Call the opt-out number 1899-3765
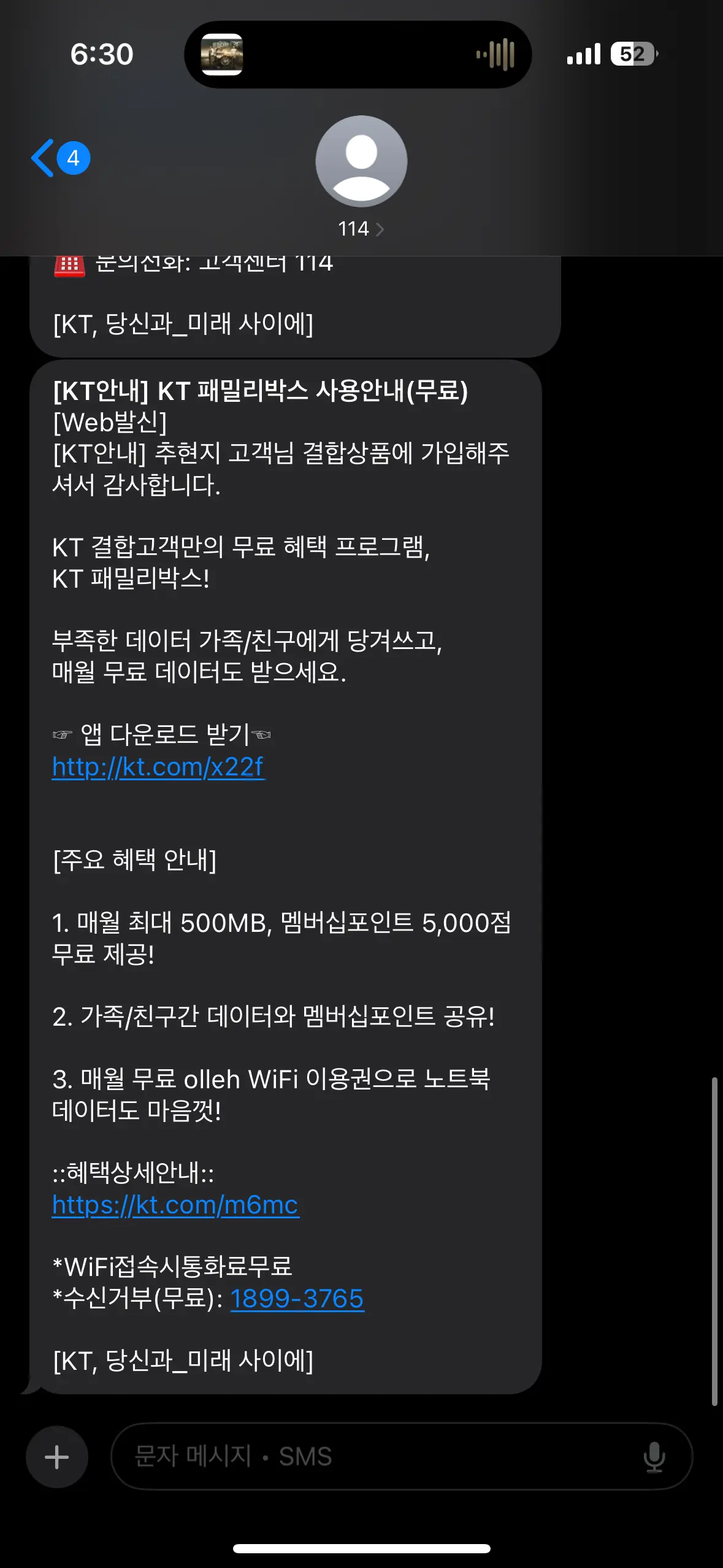This screenshot has width=723, height=1568. click(x=297, y=1299)
